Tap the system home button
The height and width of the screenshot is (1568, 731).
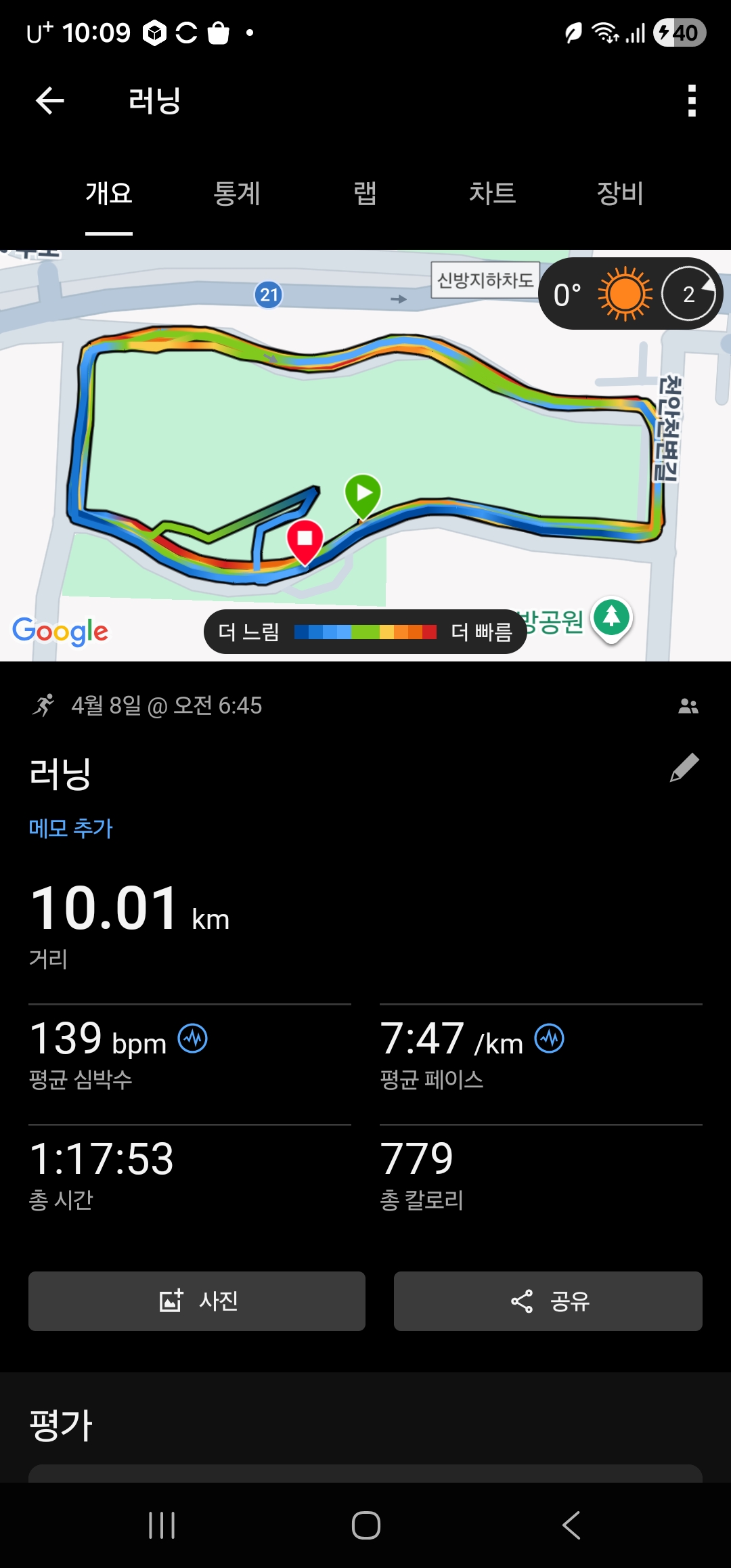[365, 1525]
